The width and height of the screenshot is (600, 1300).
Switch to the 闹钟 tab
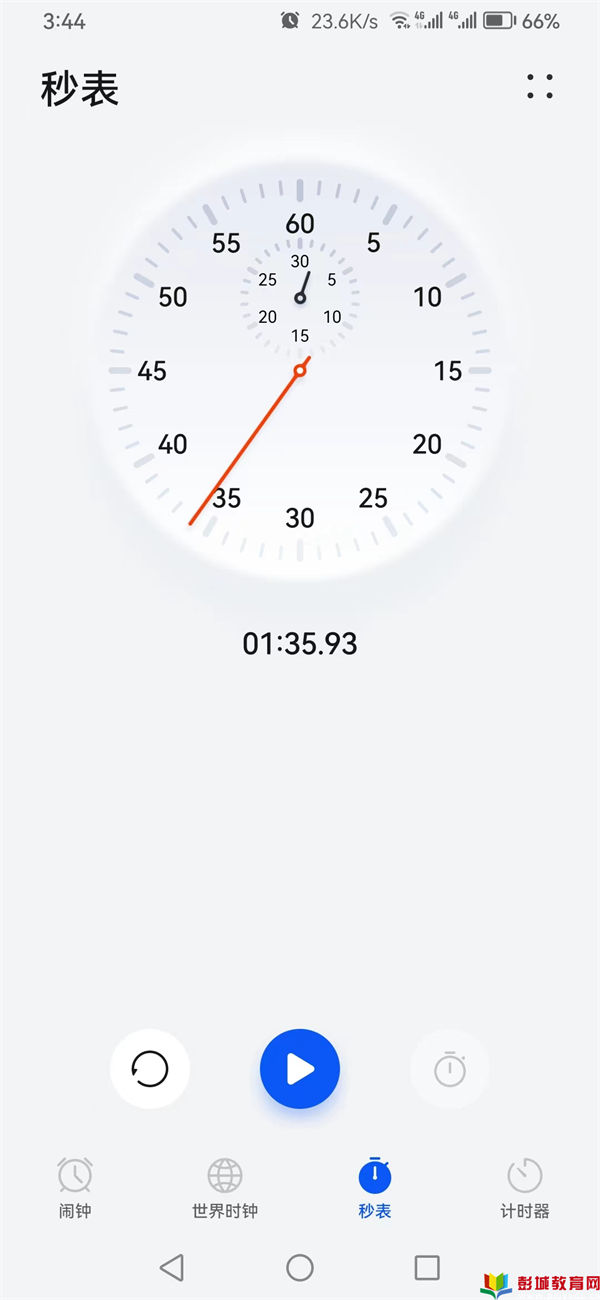[x=75, y=1188]
